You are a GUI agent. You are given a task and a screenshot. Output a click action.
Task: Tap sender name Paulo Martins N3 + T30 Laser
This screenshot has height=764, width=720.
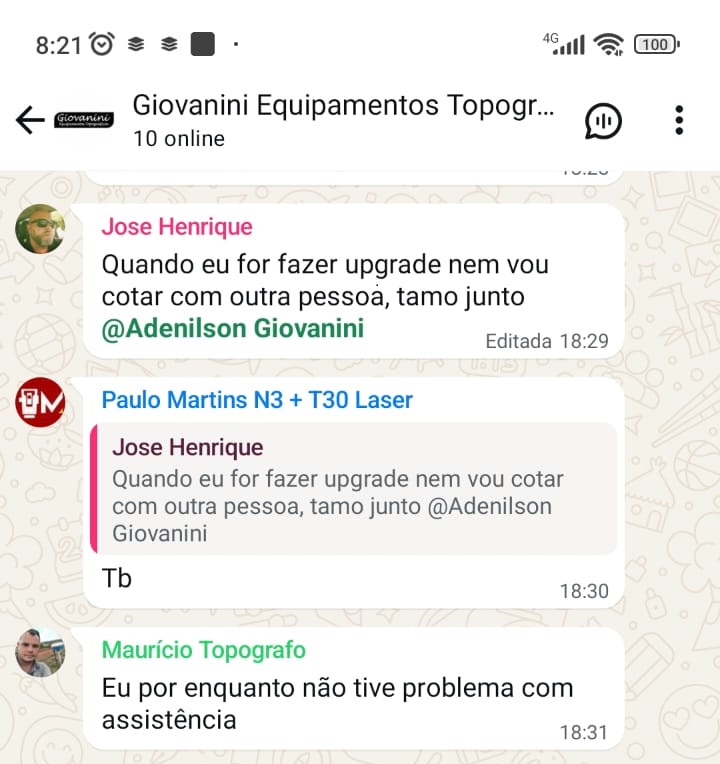[x=257, y=400]
